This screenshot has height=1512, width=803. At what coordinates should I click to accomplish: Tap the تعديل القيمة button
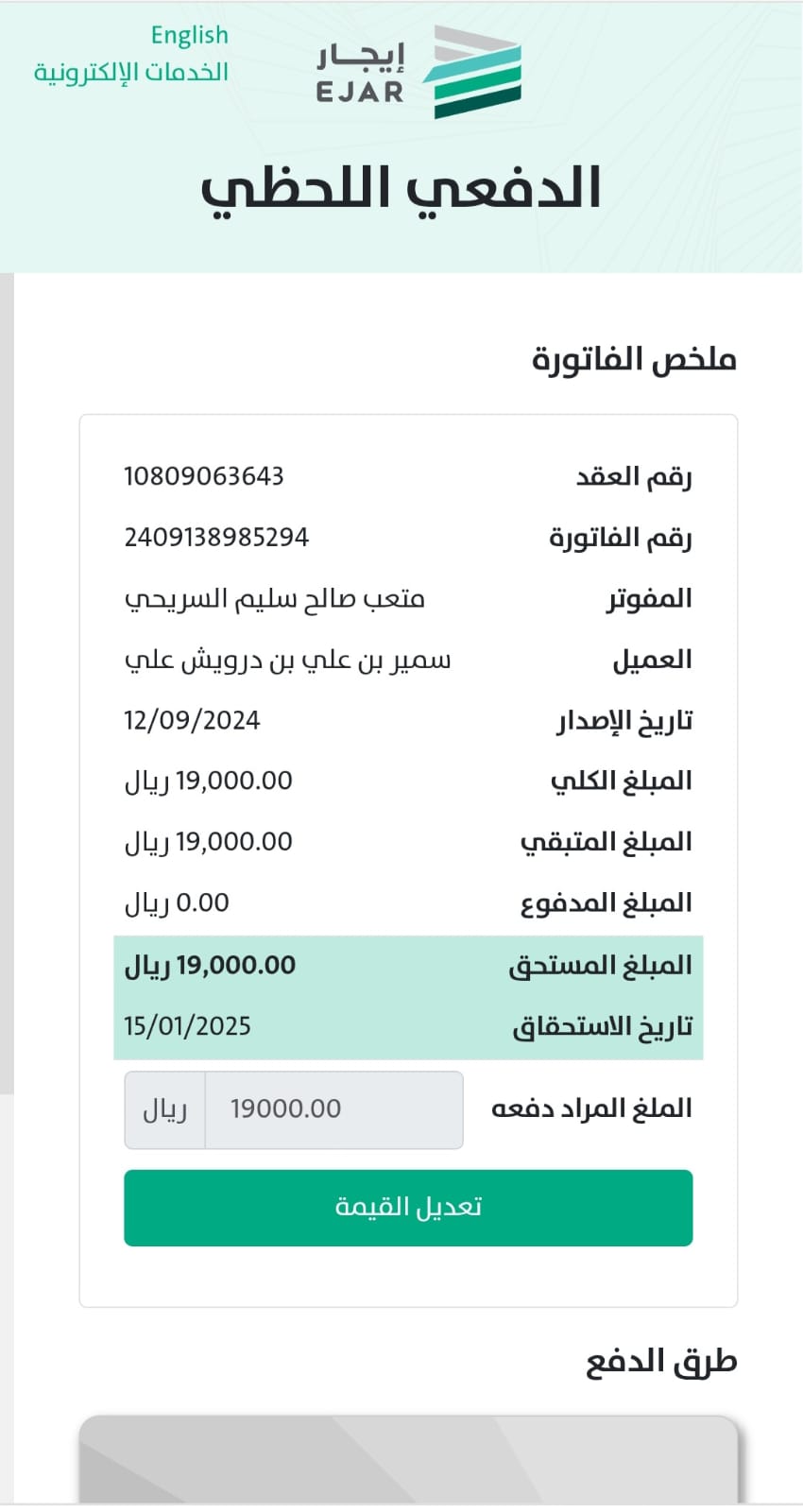click(408, 1208)
